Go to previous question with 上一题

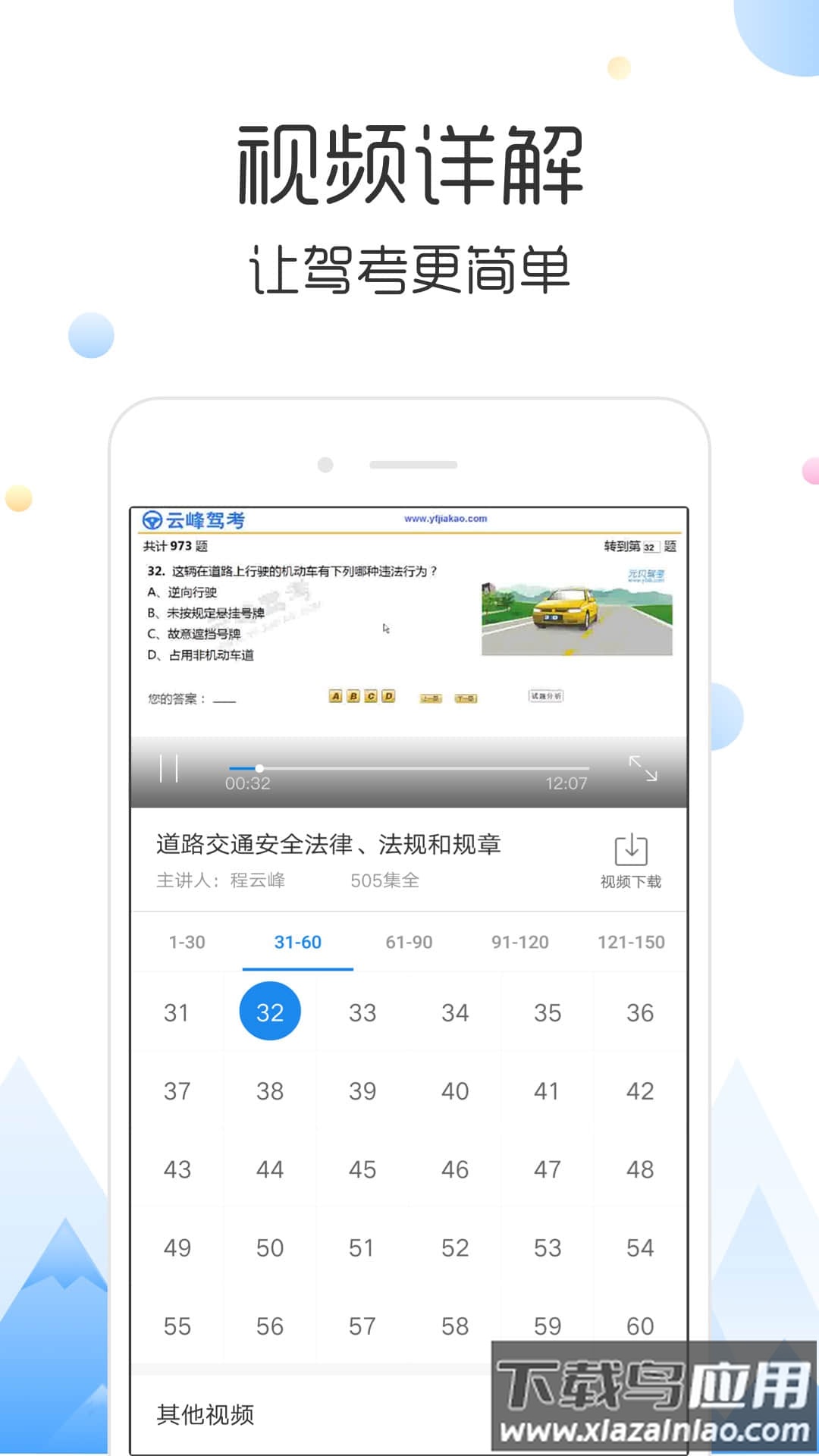(x=431, y=698)
